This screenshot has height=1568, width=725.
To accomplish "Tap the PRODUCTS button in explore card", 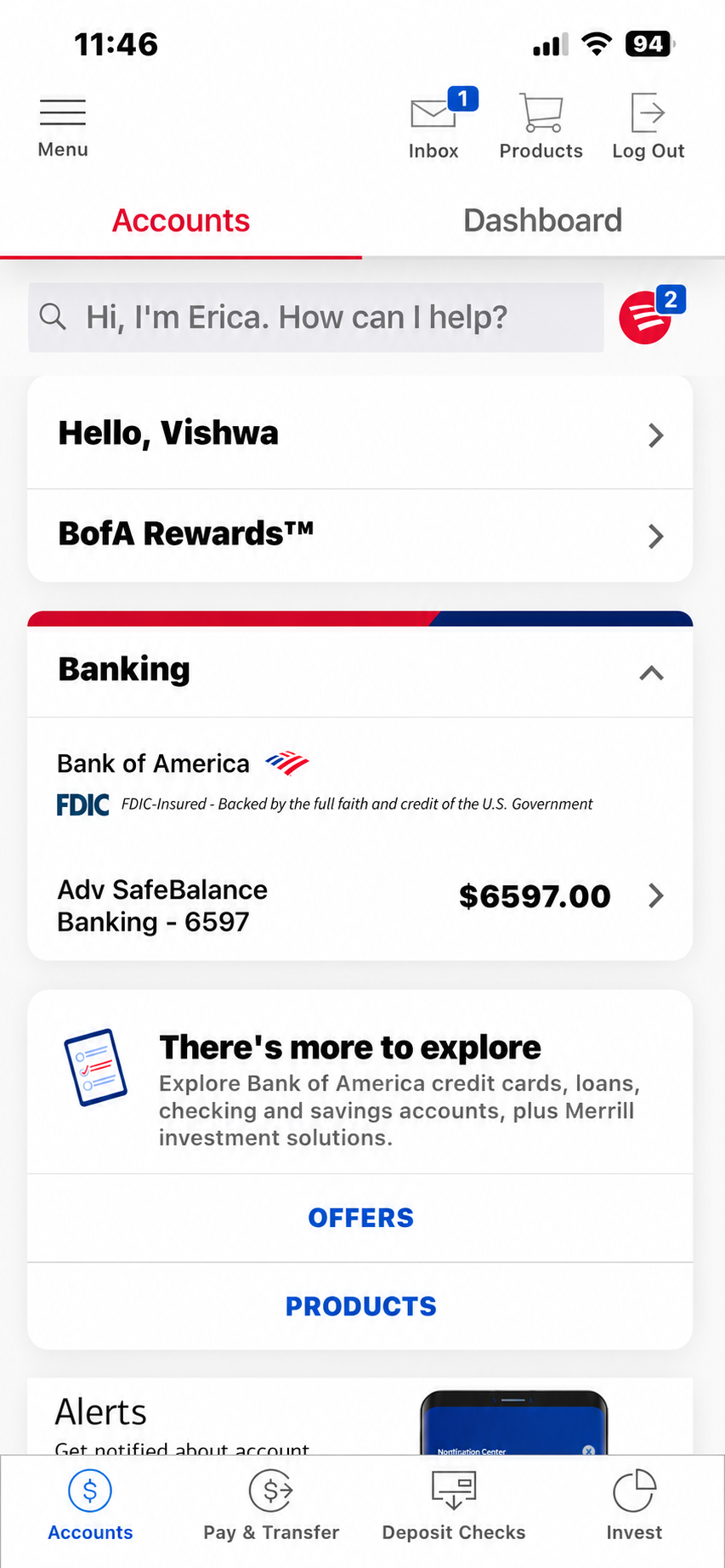I will [x=360, y=1306].
